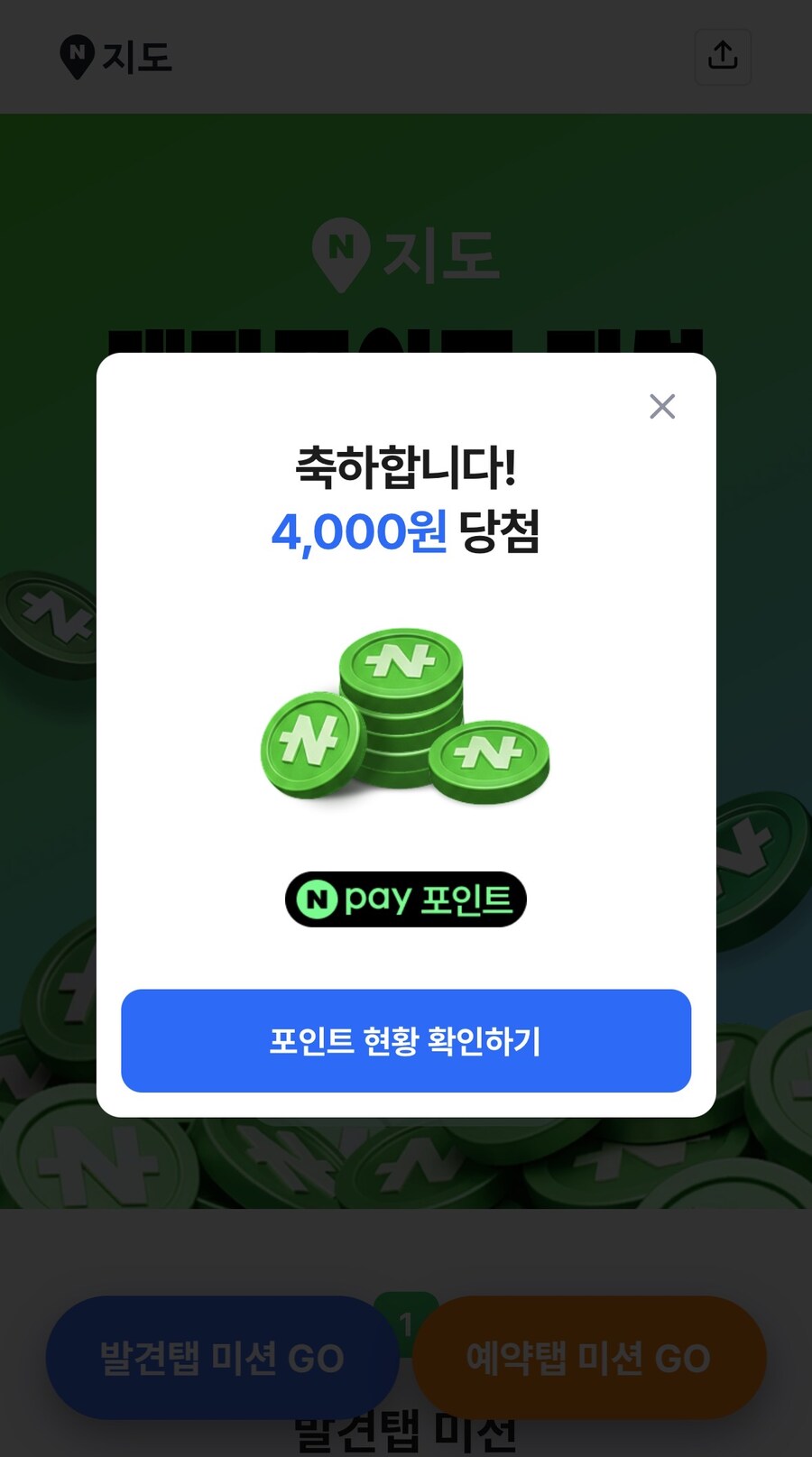Tap the 축하합니다! heading
The width and height of the screenshot is (812, 1457).
click(x=405, y=466)
